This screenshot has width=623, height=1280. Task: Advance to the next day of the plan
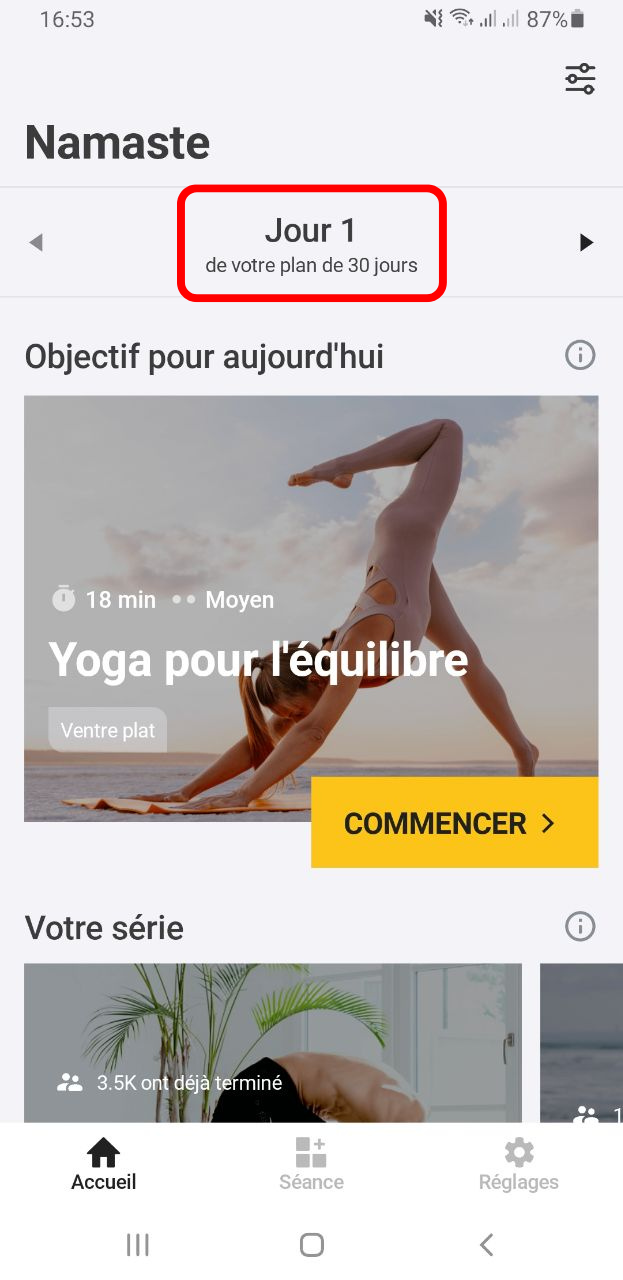tap(587, 242)
